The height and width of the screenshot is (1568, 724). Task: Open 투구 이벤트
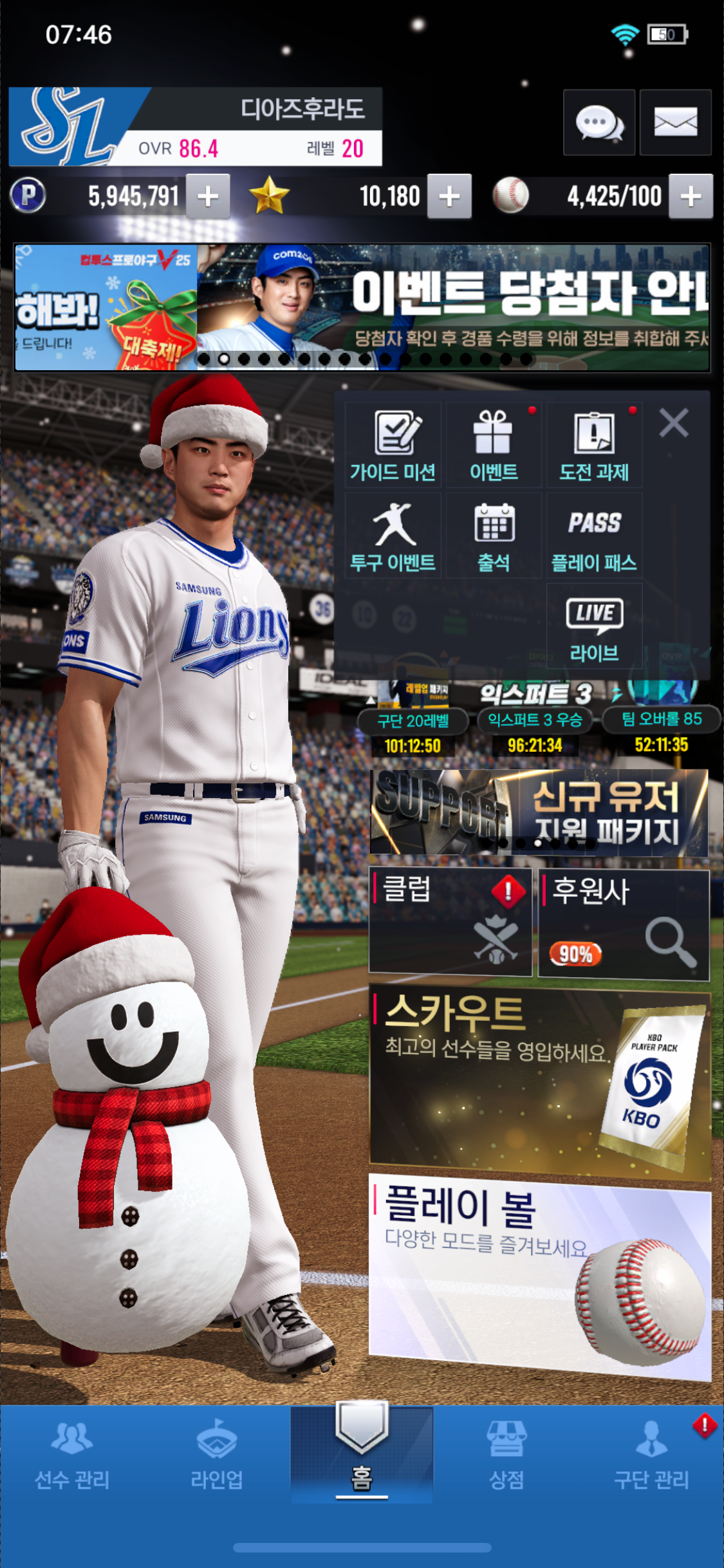pyautogui.click(x=393, y=536)
